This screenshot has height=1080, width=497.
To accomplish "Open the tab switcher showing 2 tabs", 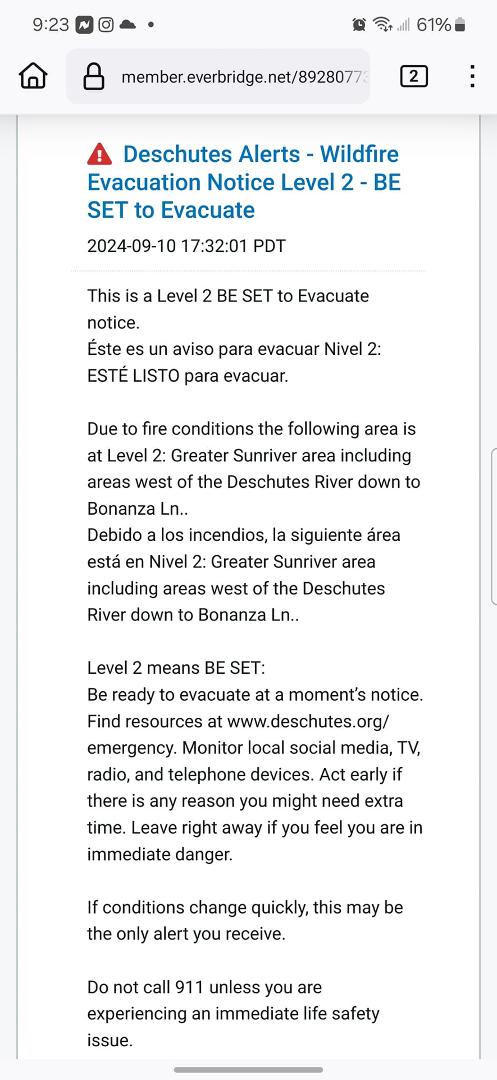I will tap(414, 76).
